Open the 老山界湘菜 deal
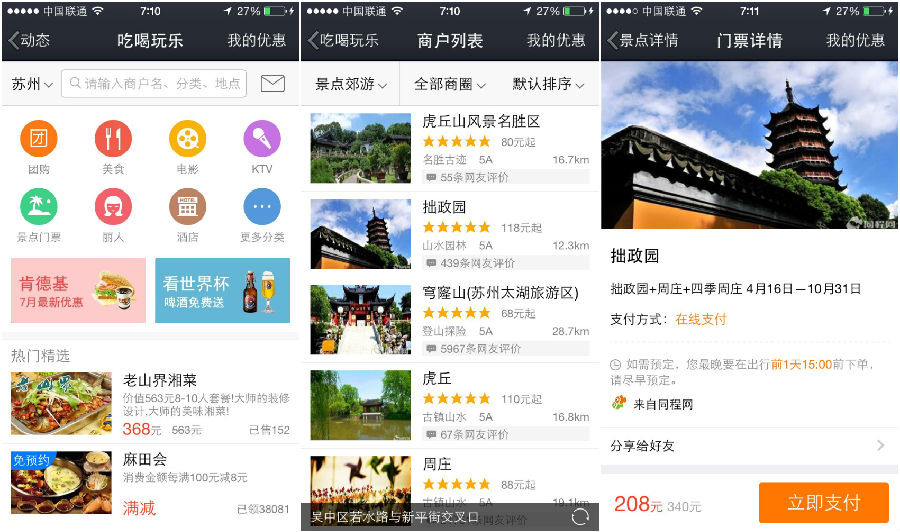Screen dimensions: 900x532 150,405
